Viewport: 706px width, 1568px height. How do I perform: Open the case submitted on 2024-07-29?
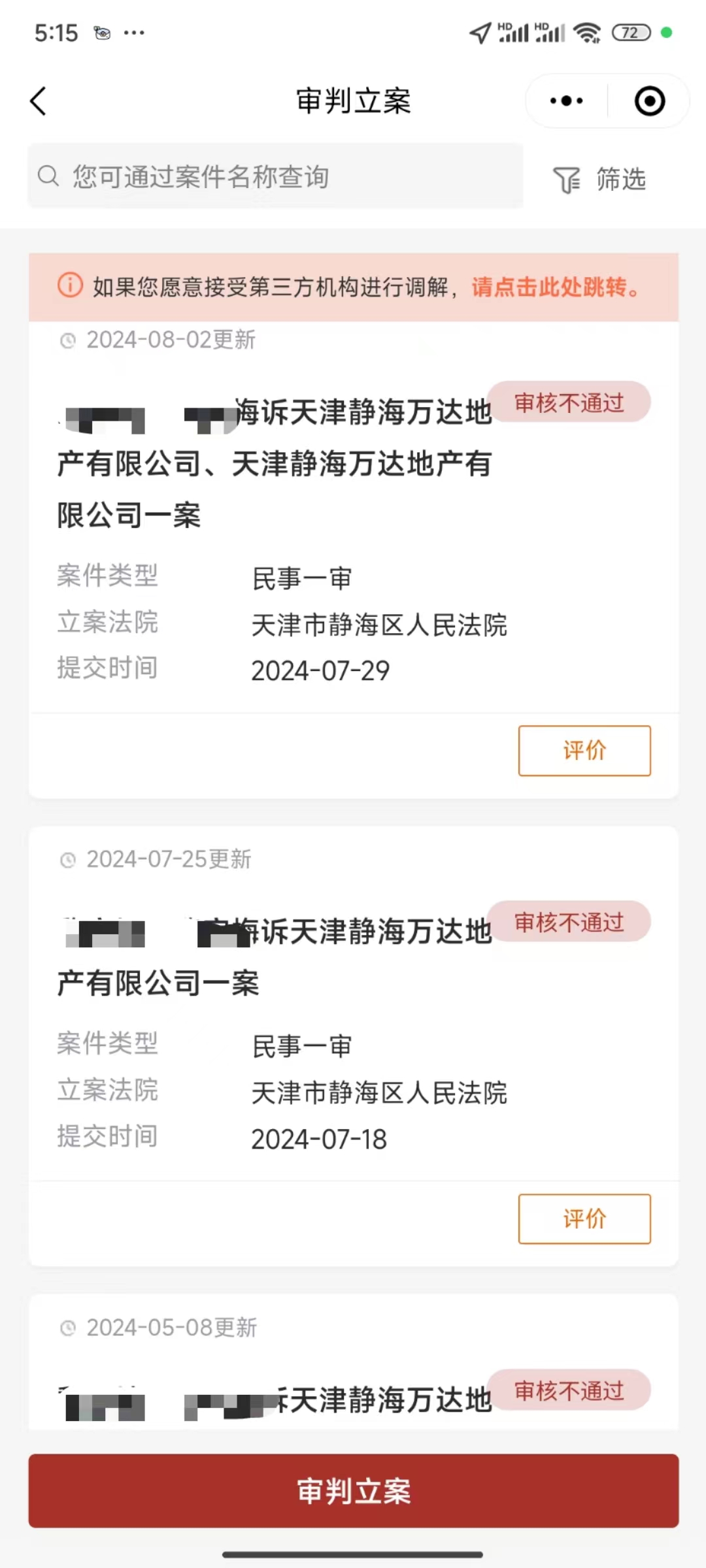tap(275, 464)
